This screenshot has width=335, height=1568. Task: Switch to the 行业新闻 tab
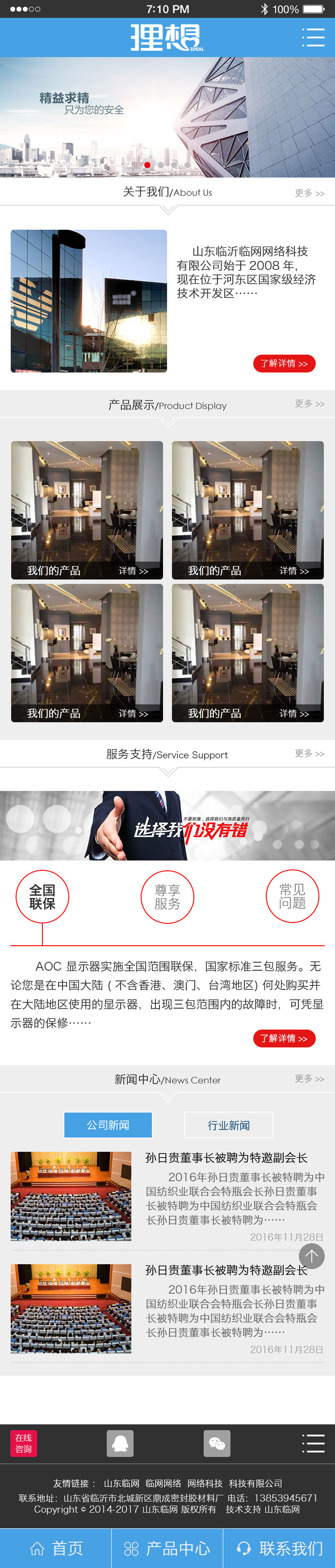point(228,1125)
